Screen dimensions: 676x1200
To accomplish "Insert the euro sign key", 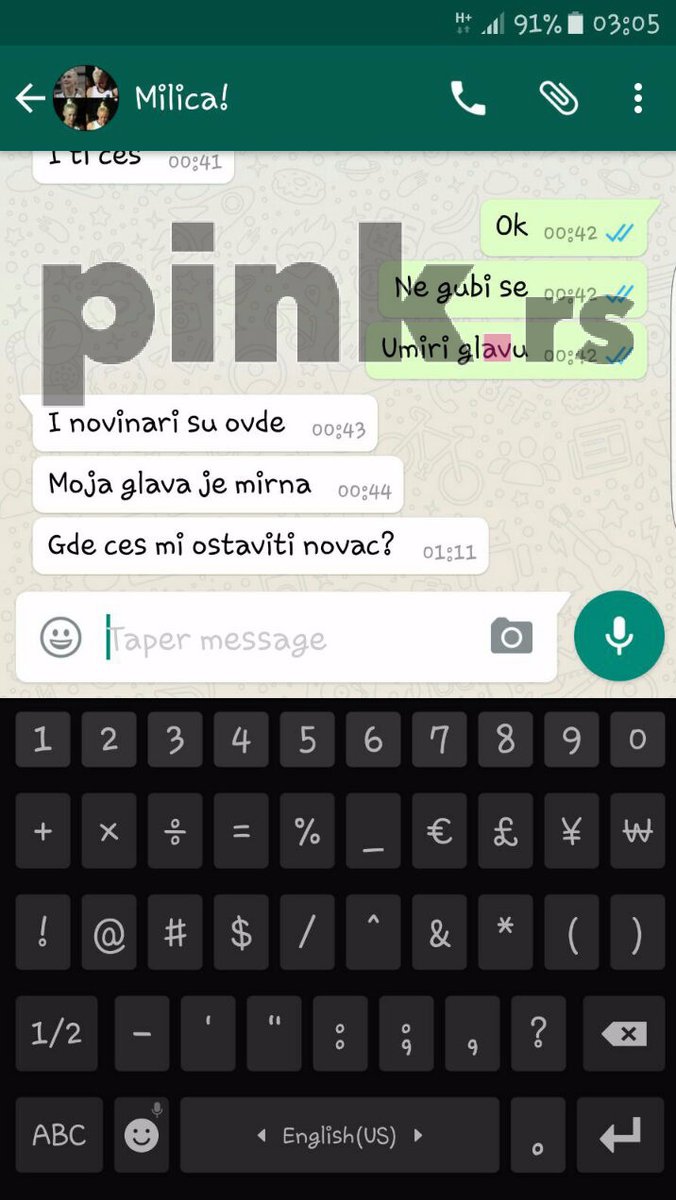I will coord(439,831).
